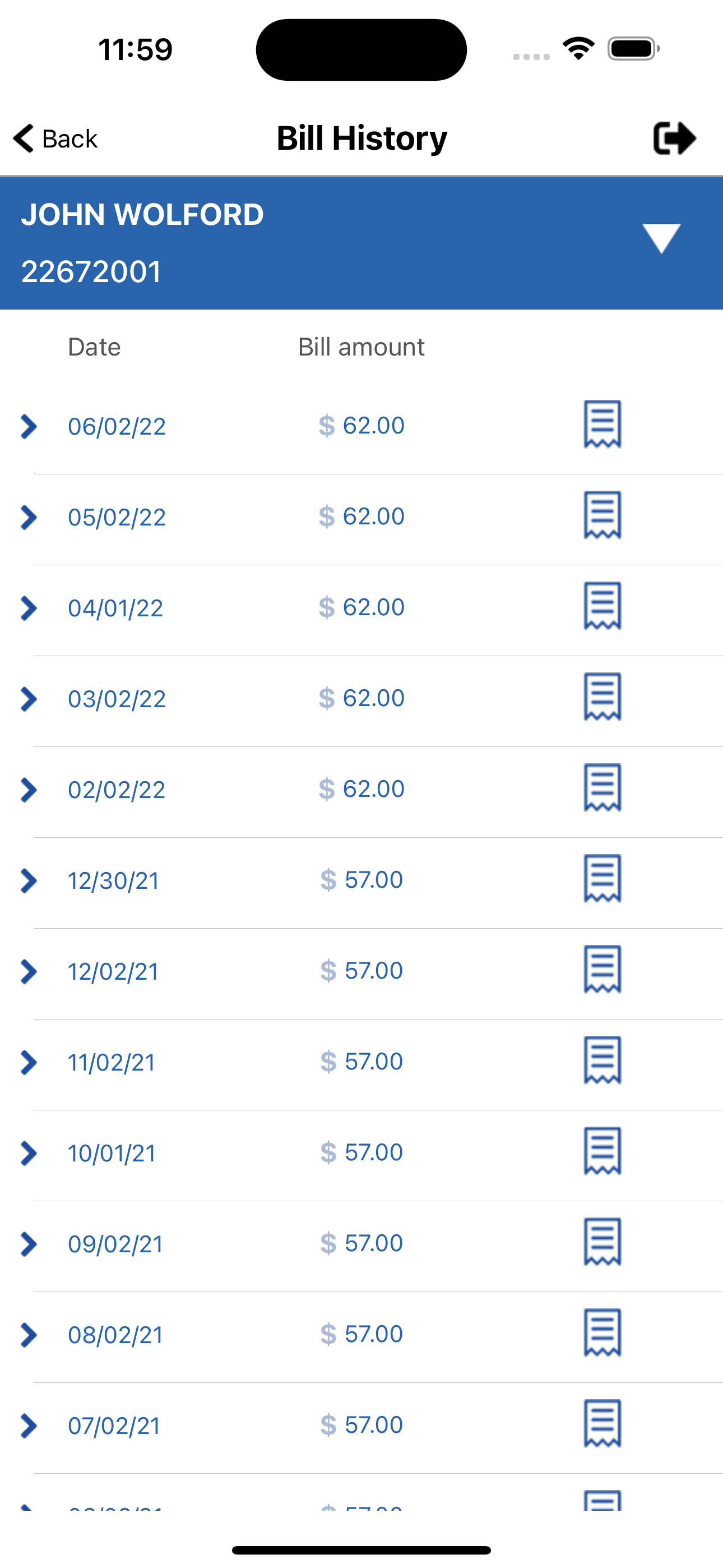The height and width of the screenshot is (1568, 723).
Task: Show details for the 03/02/22 bill
Action: point(28,699)
